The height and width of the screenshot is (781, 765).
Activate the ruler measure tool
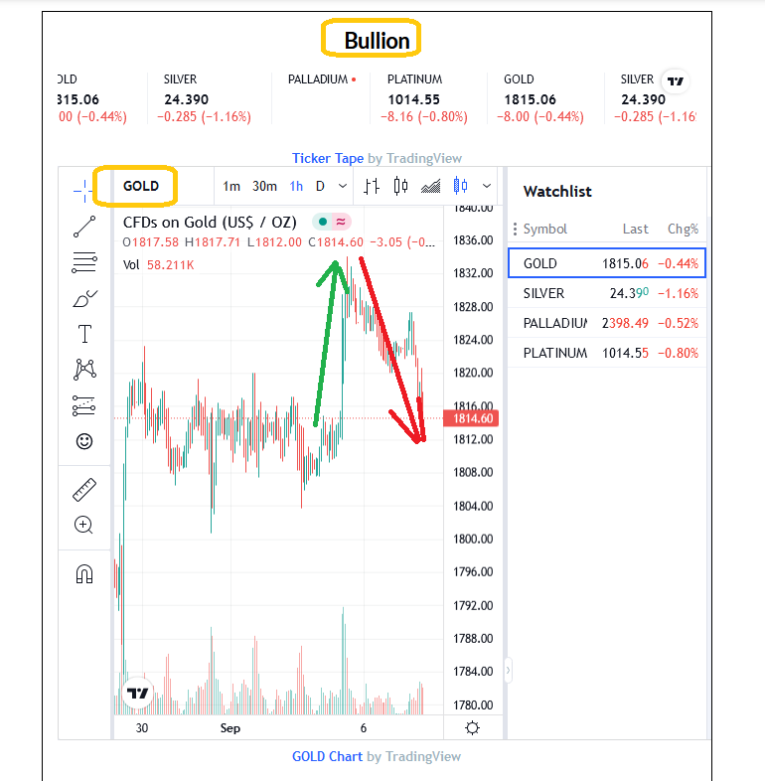coord(85,490)
